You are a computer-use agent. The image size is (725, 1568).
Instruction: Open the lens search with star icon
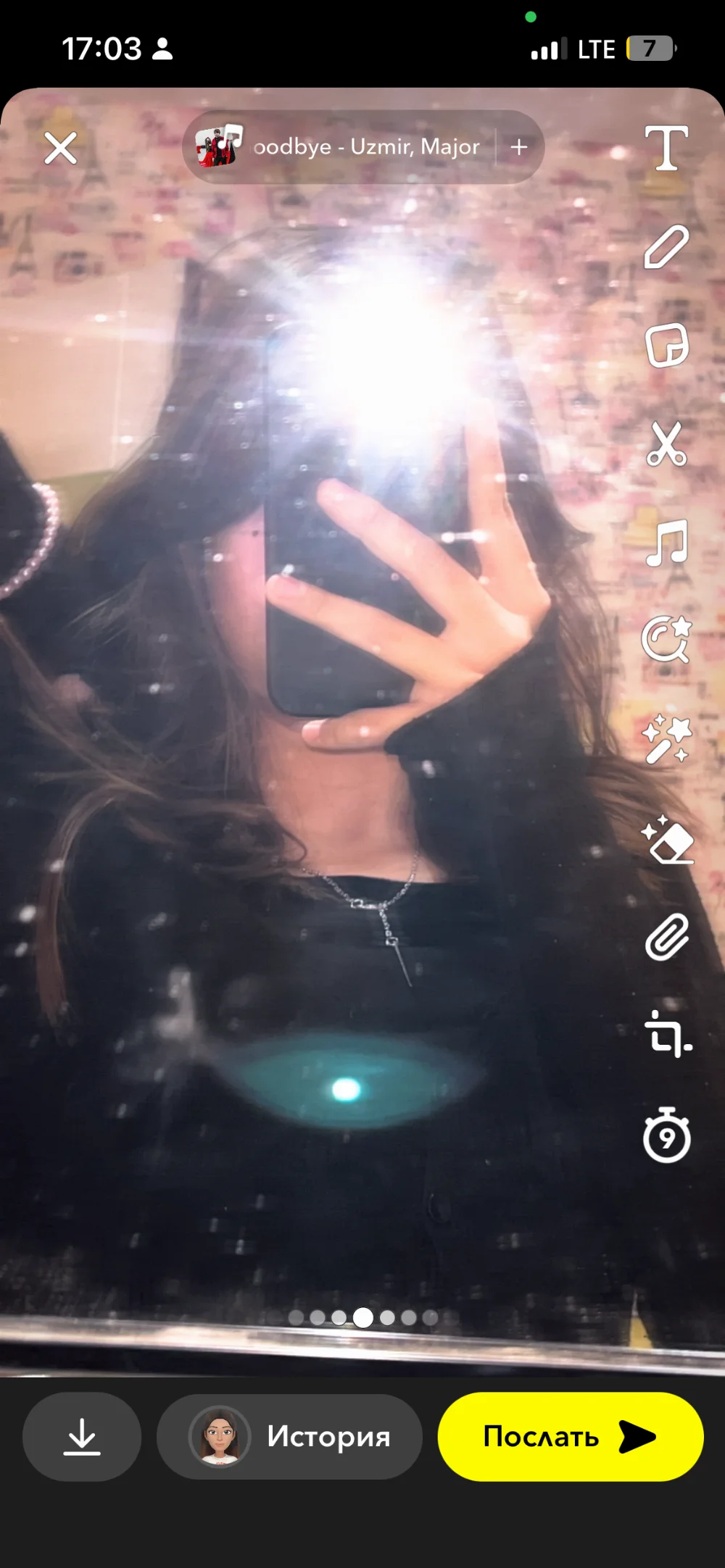(x=666, y=640)
